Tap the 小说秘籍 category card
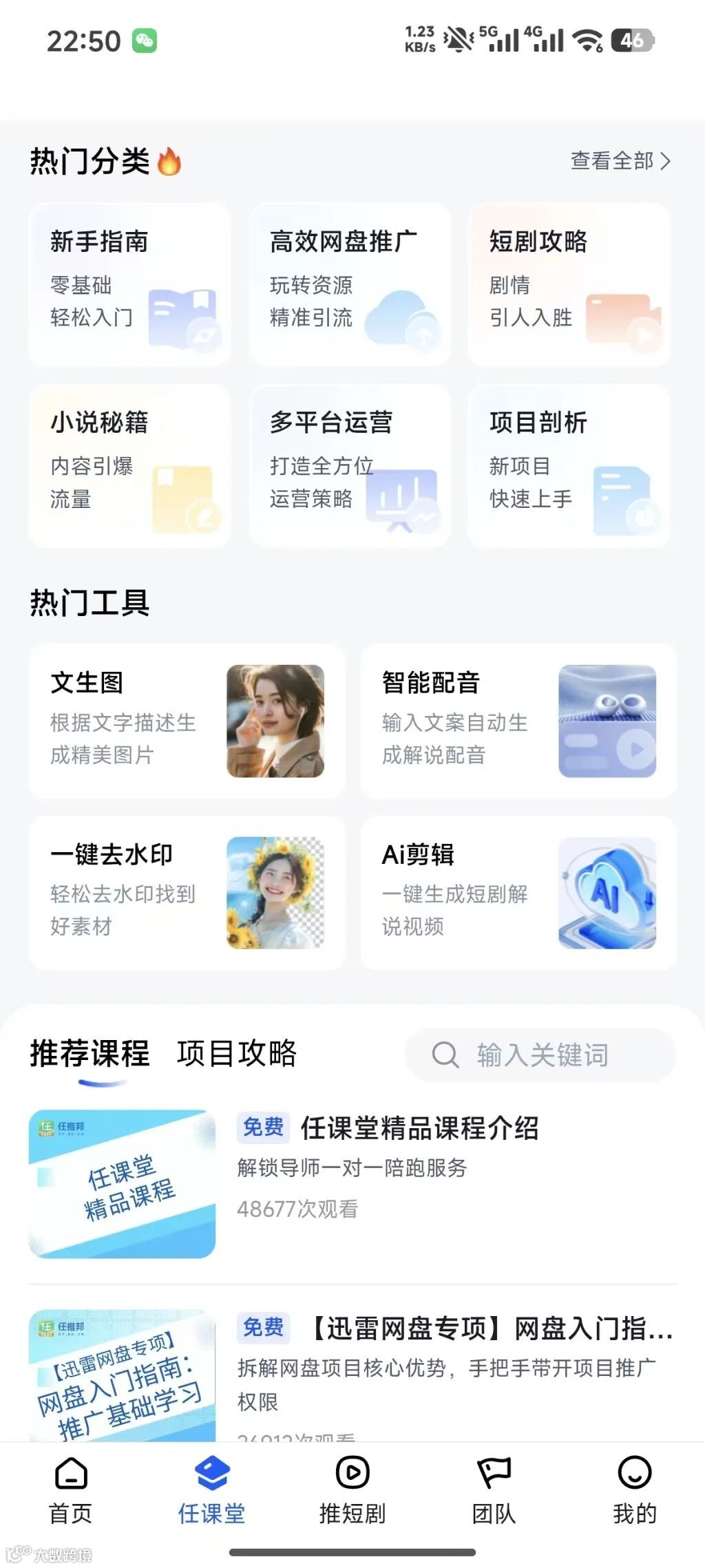The image size is (705, 1568). [x=129, y=465]
